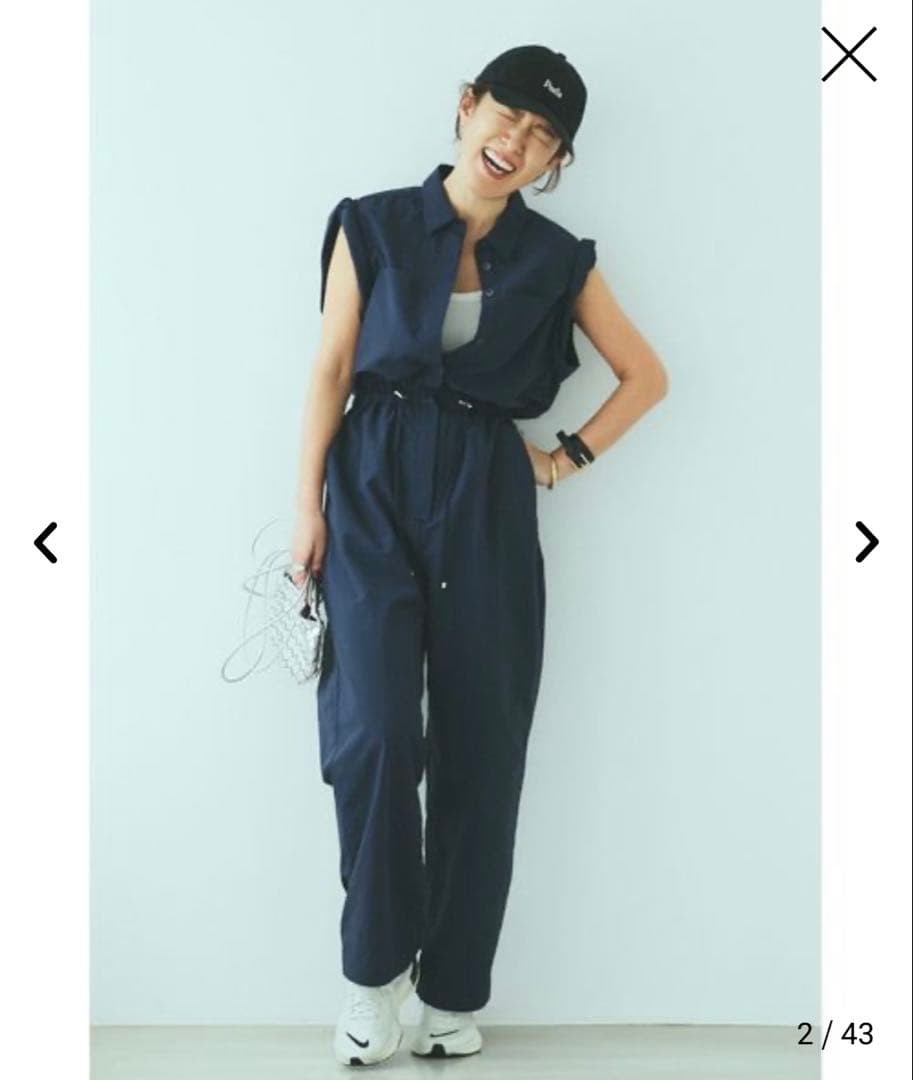Viewport: 913px width, 1080px height.
Task: Go to the previous image
Action: point(46,541)
